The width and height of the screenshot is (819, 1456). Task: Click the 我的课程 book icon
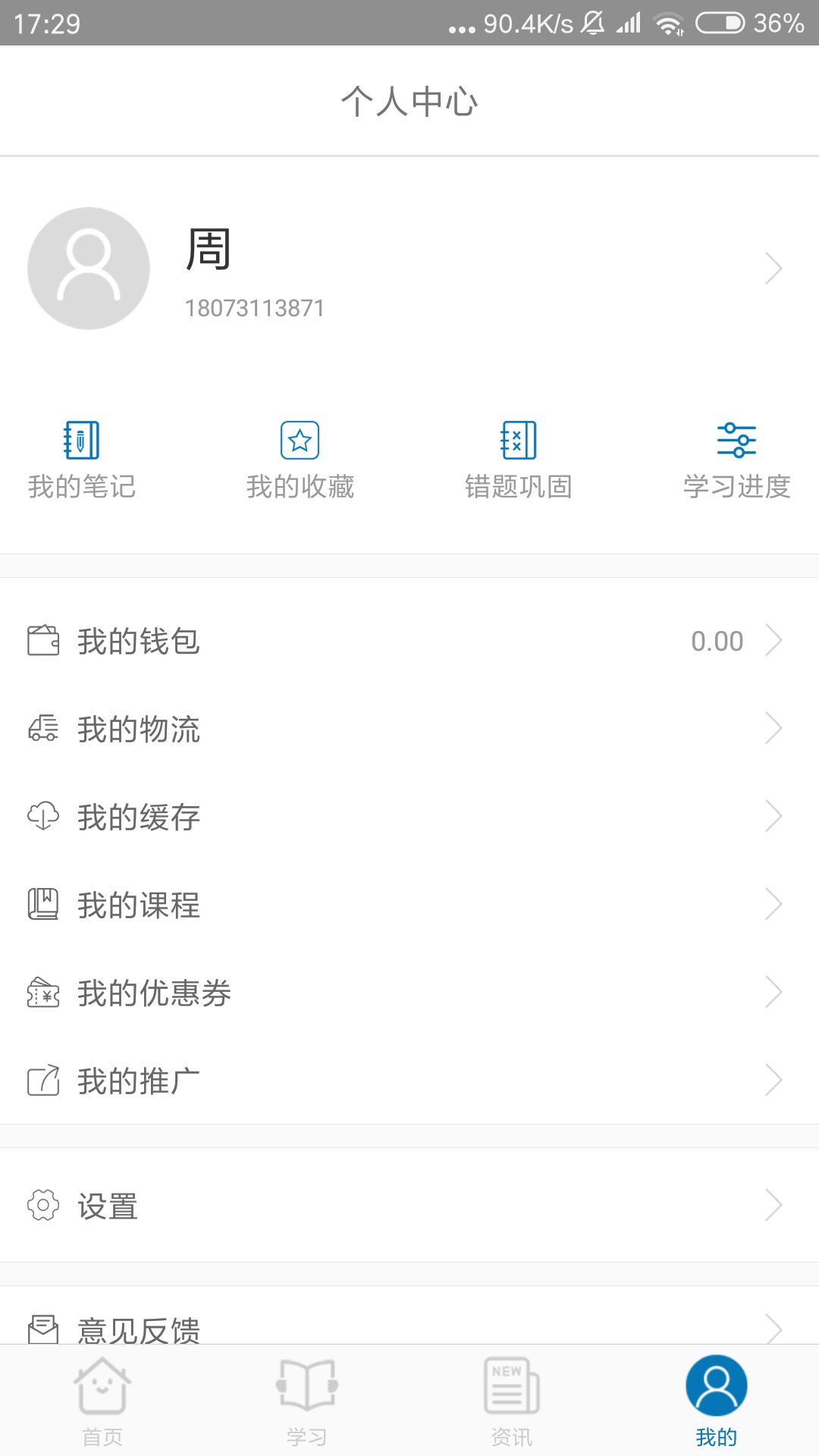click(43, 905)
